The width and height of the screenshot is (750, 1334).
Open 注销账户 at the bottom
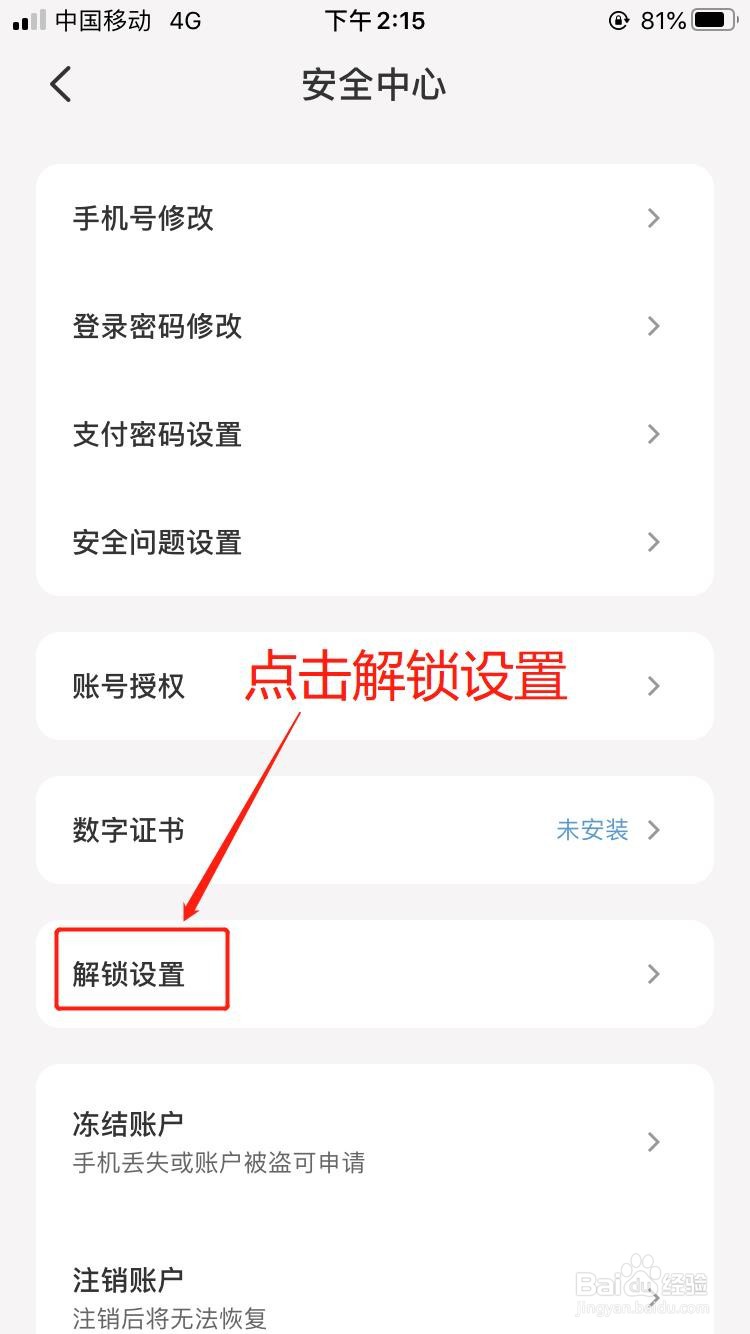coord(128,1280)
